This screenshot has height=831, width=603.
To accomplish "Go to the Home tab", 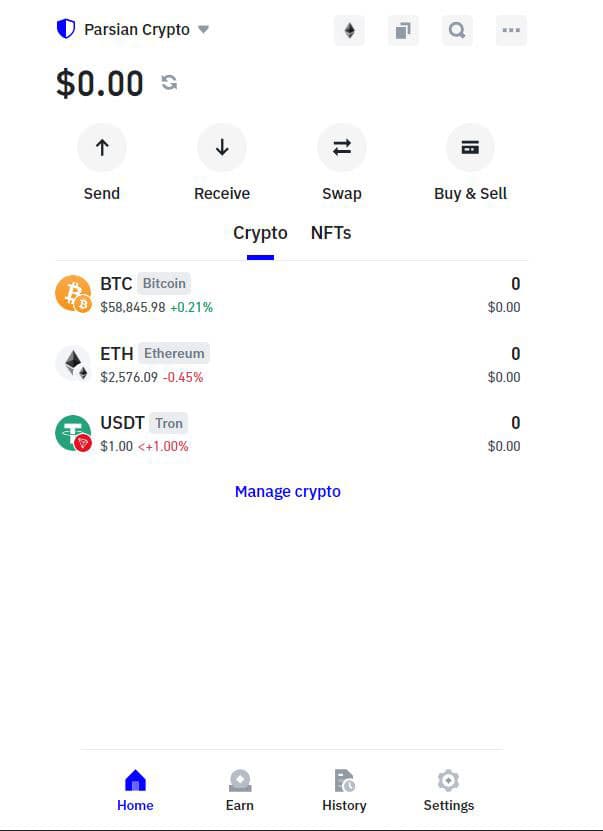I will (x=135, y=790).
